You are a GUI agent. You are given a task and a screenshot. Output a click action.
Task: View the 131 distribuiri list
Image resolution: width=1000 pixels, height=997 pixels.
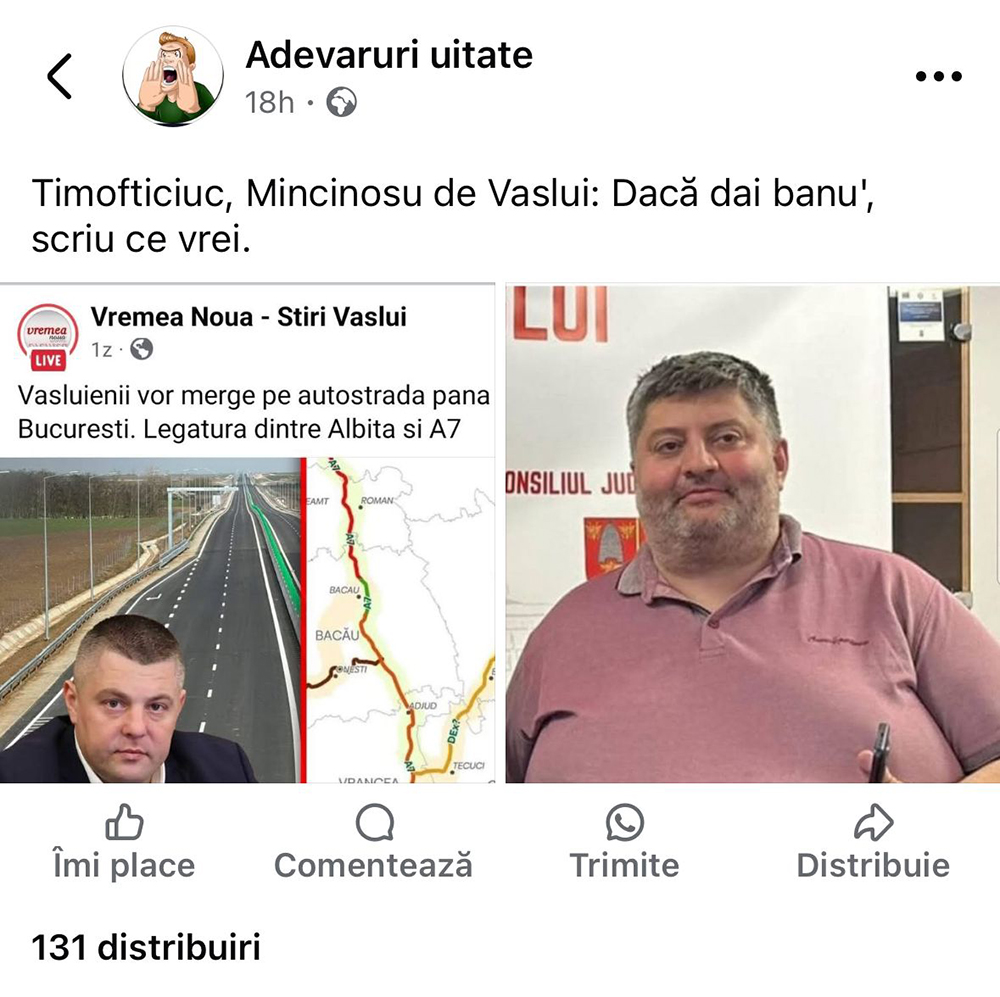point(146,947)
